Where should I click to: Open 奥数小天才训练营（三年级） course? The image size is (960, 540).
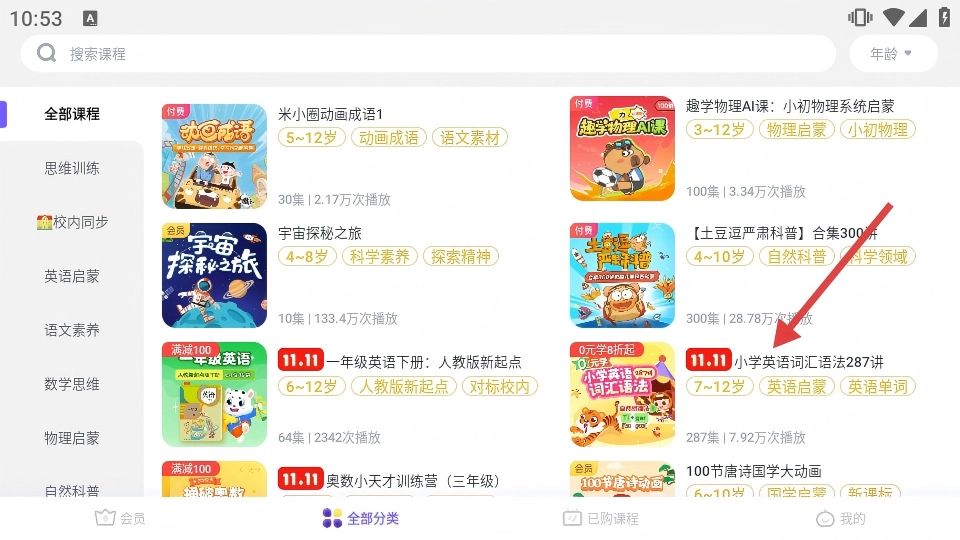412,481
